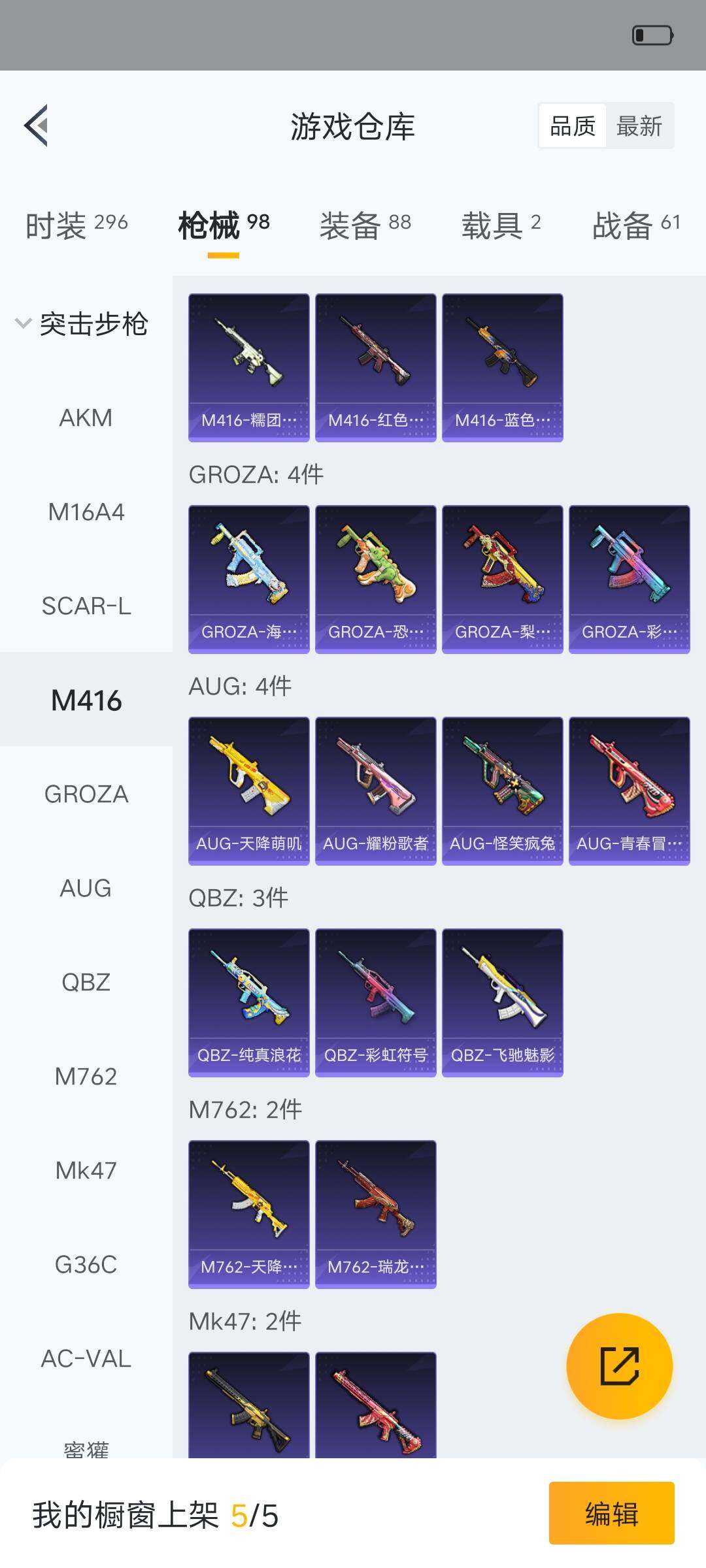Image resolution: width=706 pixels, height=1568 pixels.
Task: Open the AUG-天降萌叽 skin
Action: pyautogui.click(x=248, y=791)
